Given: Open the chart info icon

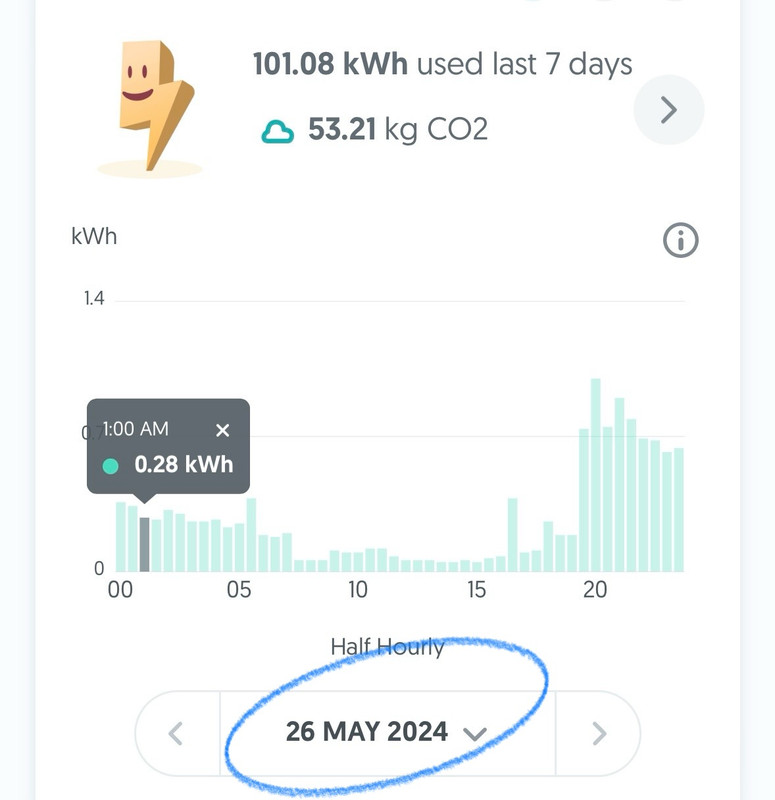Looking at the screenshot, I should pos(680,240).
